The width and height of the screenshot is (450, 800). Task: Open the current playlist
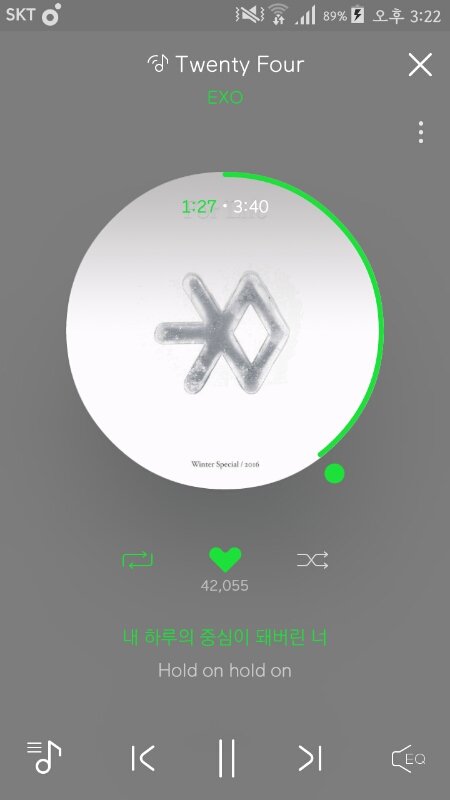click(x=44, y=757)
